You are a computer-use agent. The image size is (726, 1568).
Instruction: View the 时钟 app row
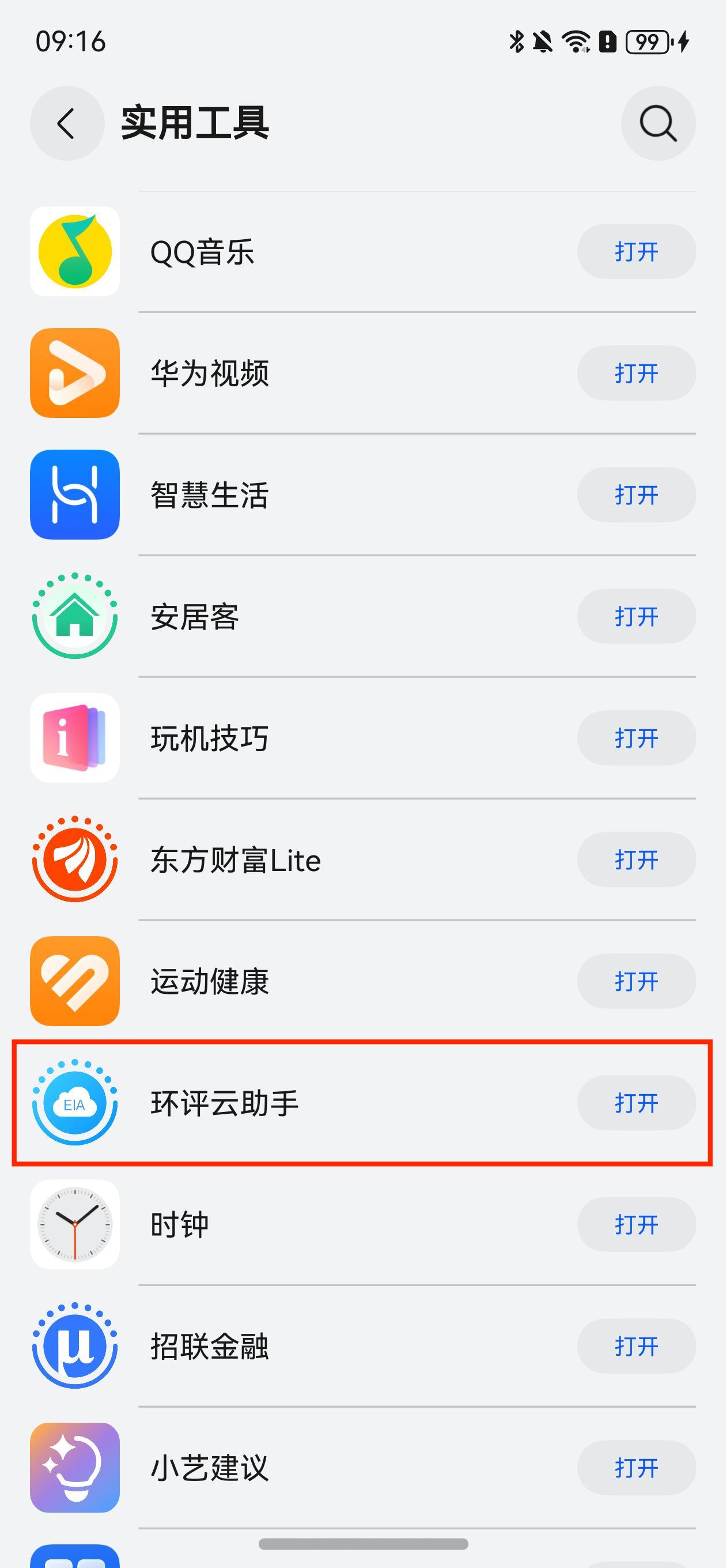362,1224
